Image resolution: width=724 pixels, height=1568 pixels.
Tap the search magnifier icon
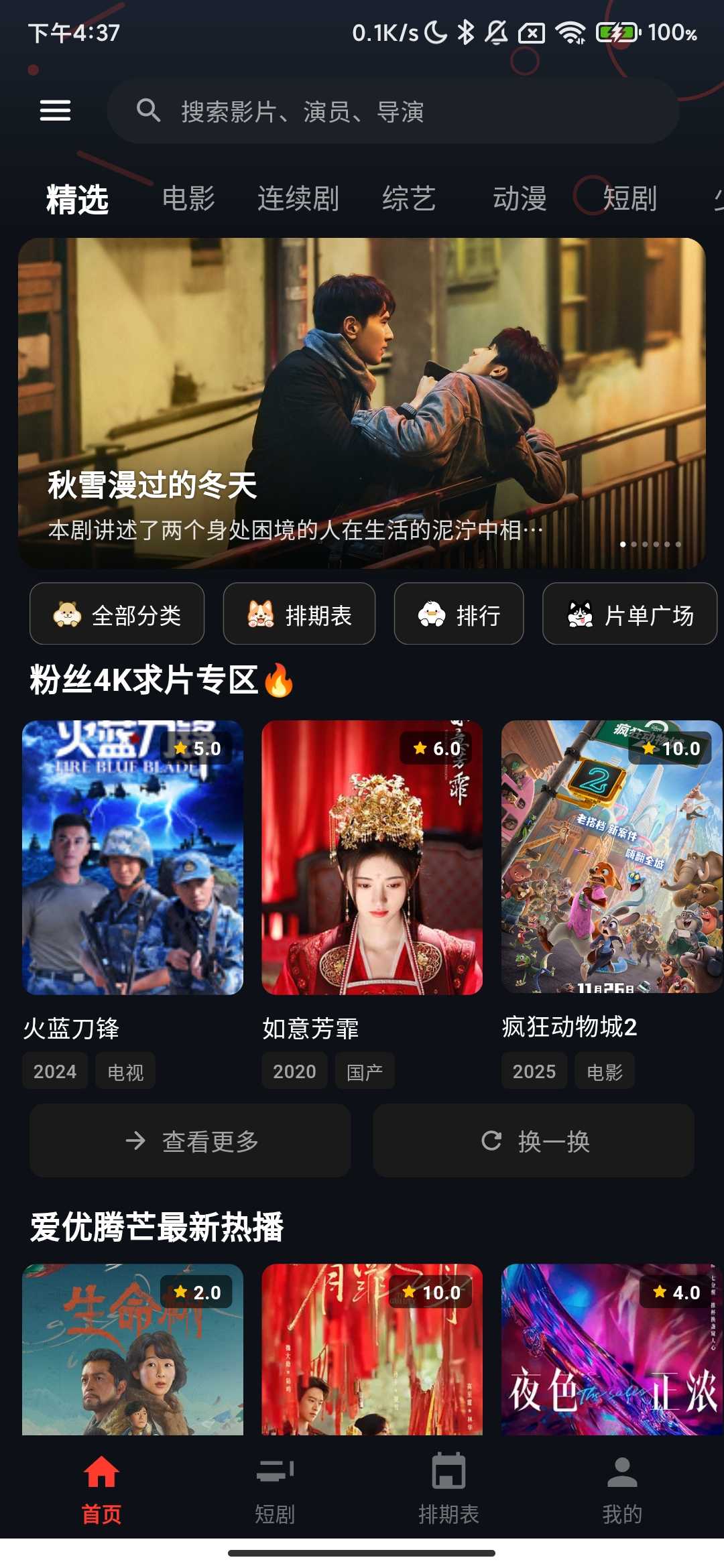pos(149,112)
